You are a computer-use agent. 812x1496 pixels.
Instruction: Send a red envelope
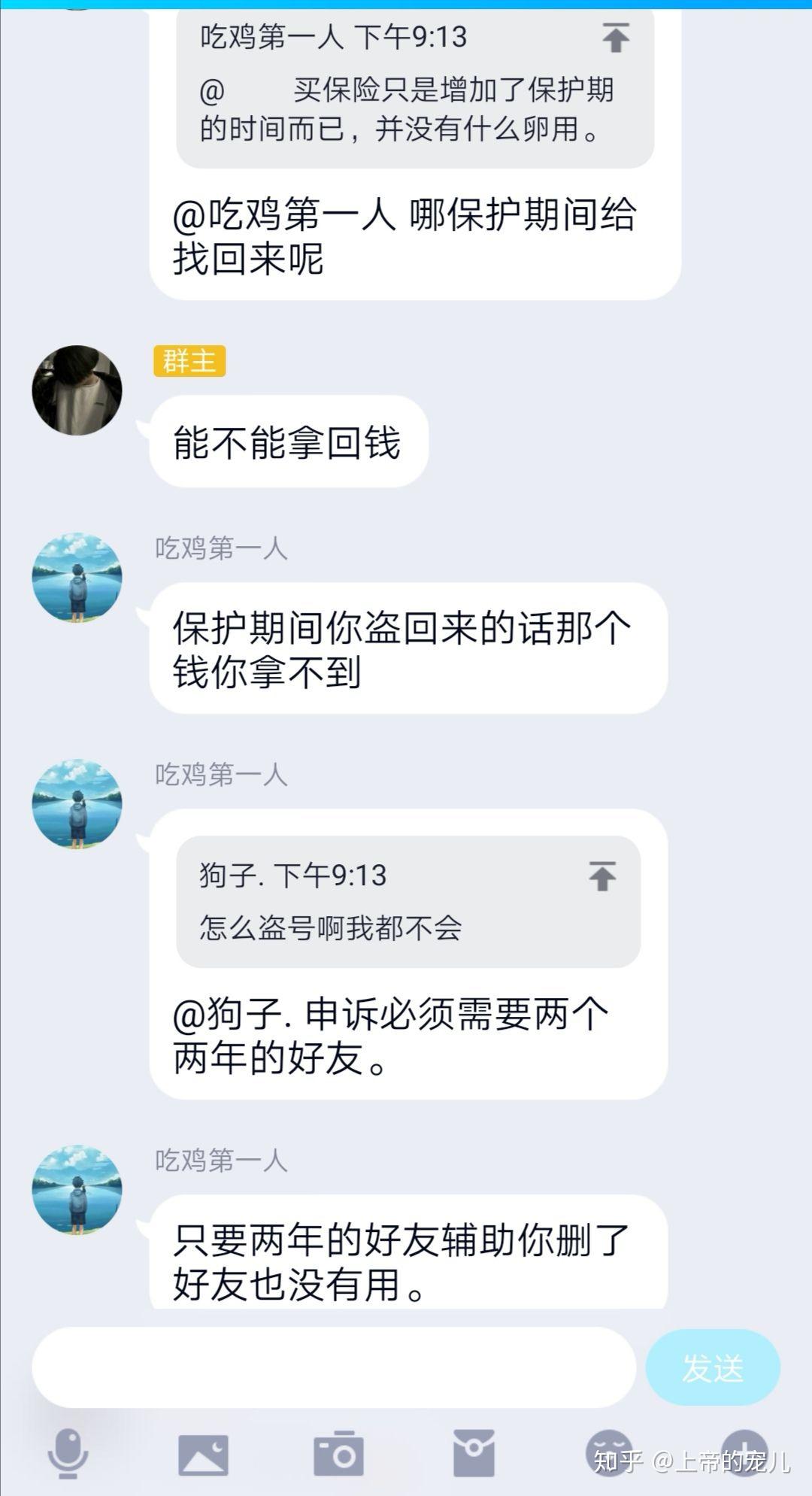474,1453
